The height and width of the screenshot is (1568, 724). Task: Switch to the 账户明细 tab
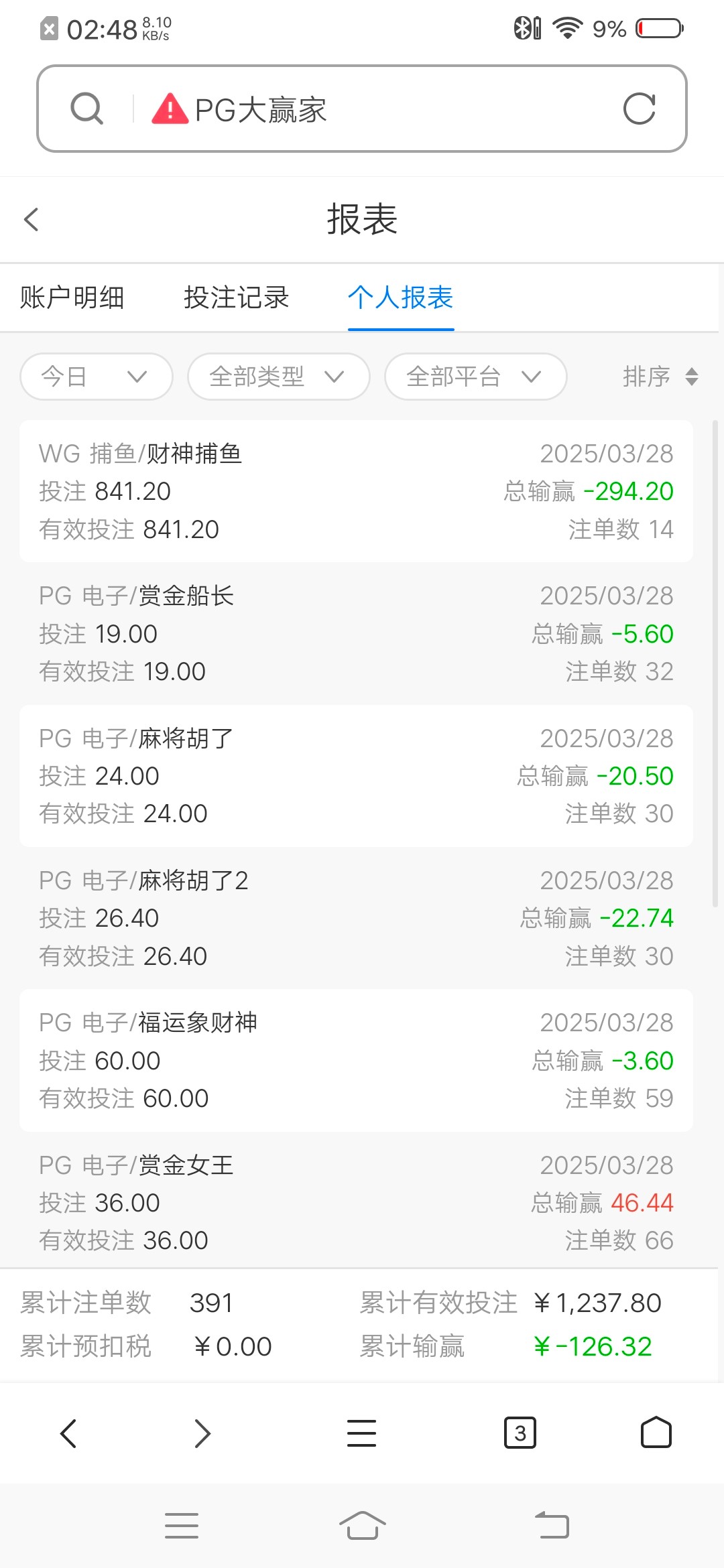point(72,298)
